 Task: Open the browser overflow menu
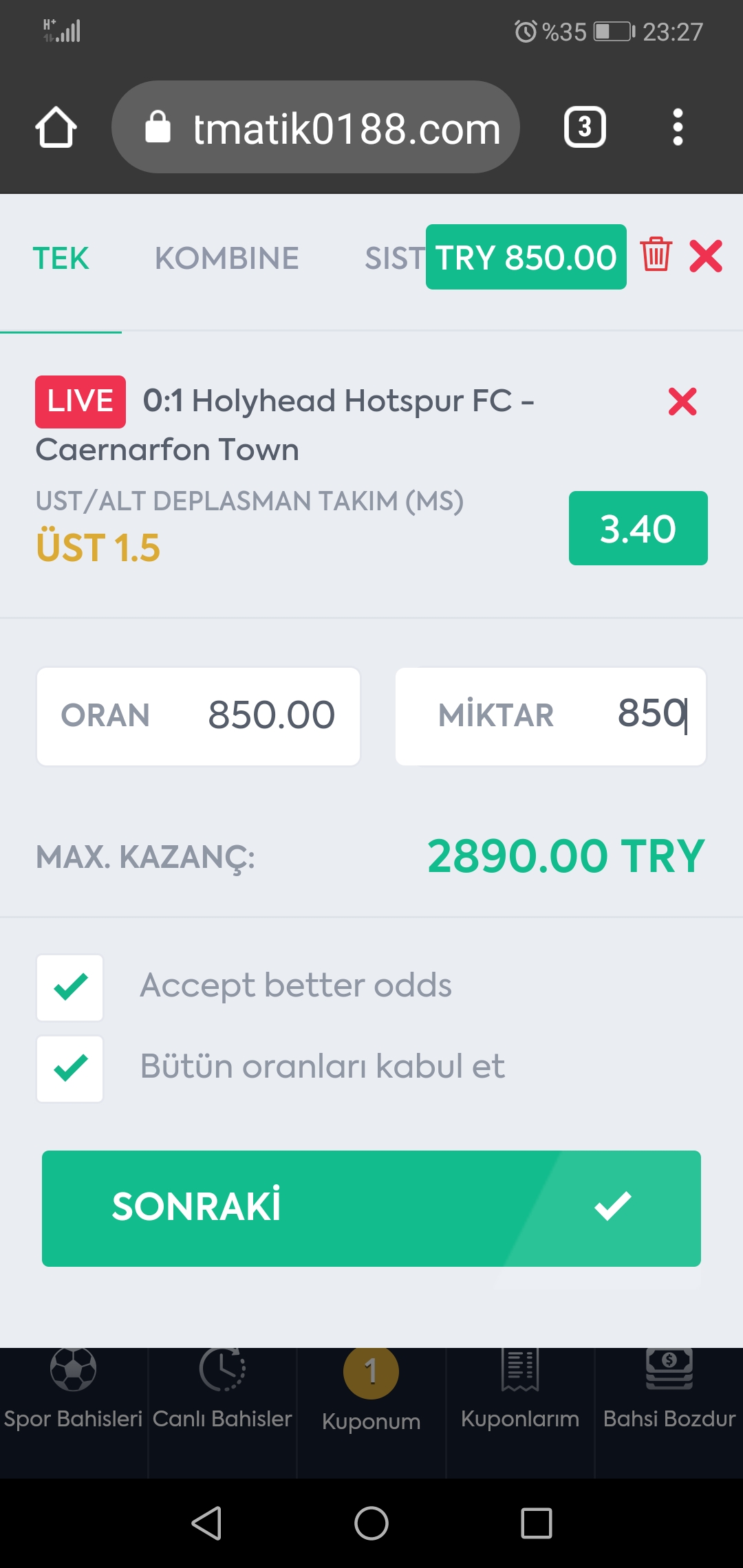tap(678, 127)
